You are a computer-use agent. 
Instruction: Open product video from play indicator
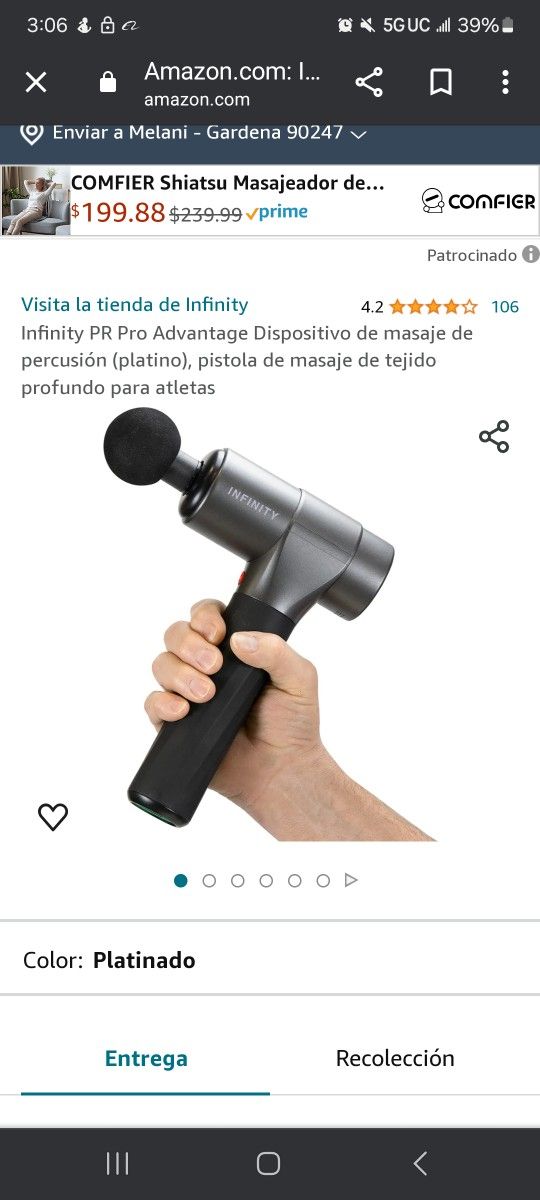coord(351,881)
